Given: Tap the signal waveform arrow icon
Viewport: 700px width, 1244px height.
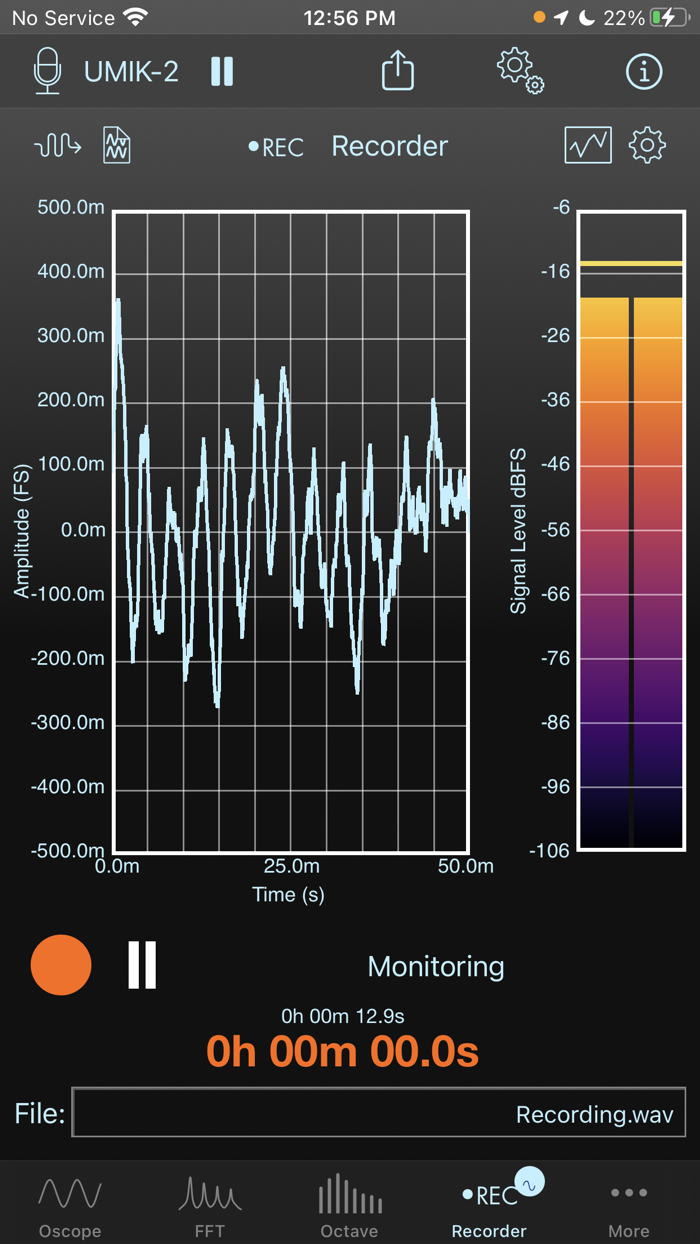Looking at the screenshot, I should [57, 146].
